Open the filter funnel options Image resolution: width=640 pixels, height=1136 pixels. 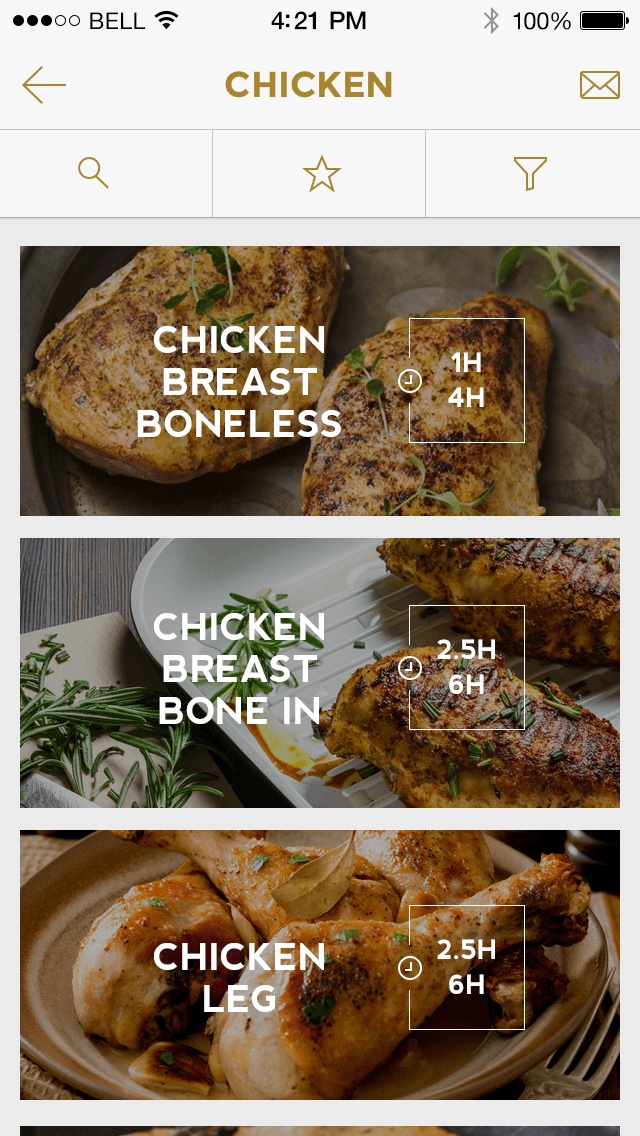(530, 174)
